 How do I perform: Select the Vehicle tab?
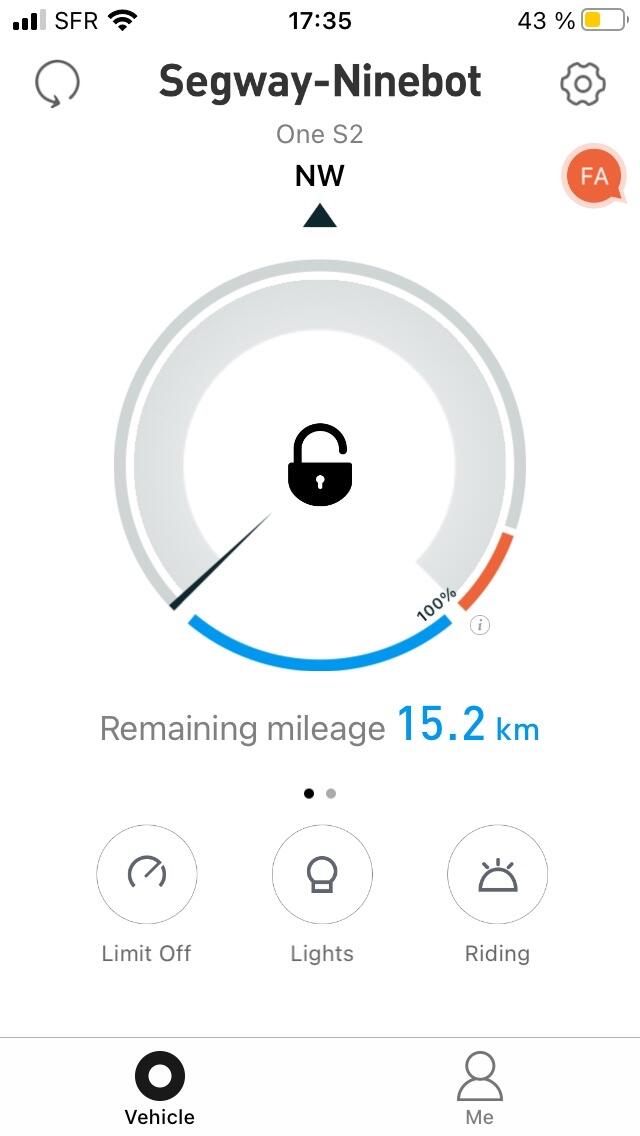click(159, 1087)
